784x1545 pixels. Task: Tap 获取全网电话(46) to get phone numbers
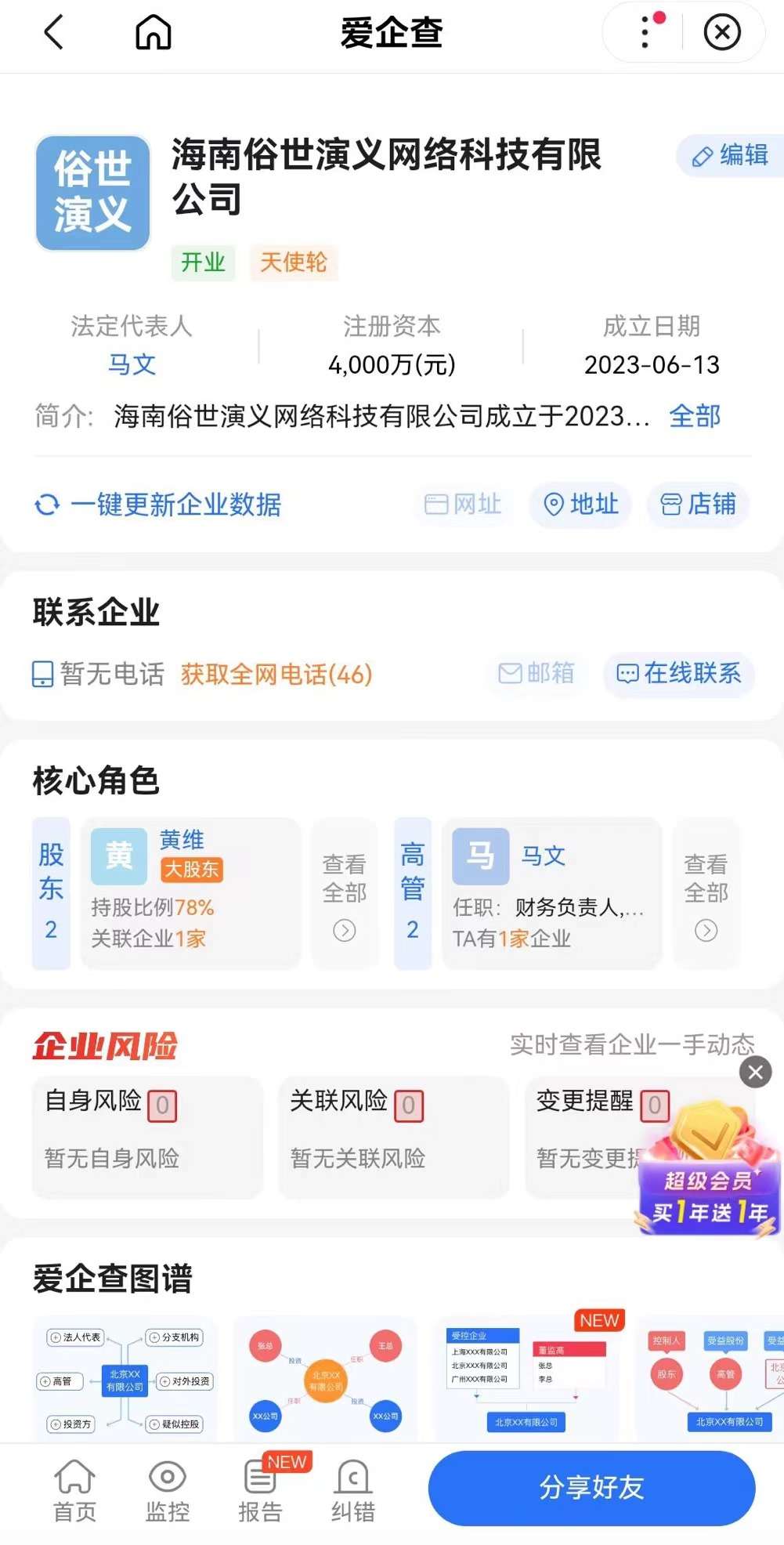click(276, 675)
